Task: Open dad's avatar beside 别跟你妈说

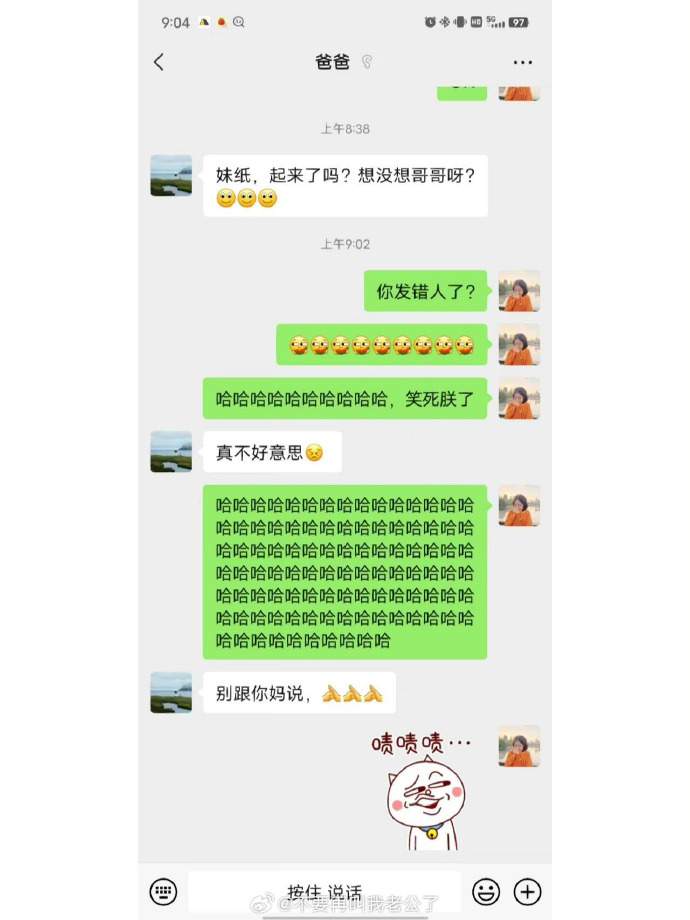Action: point(171,692)
